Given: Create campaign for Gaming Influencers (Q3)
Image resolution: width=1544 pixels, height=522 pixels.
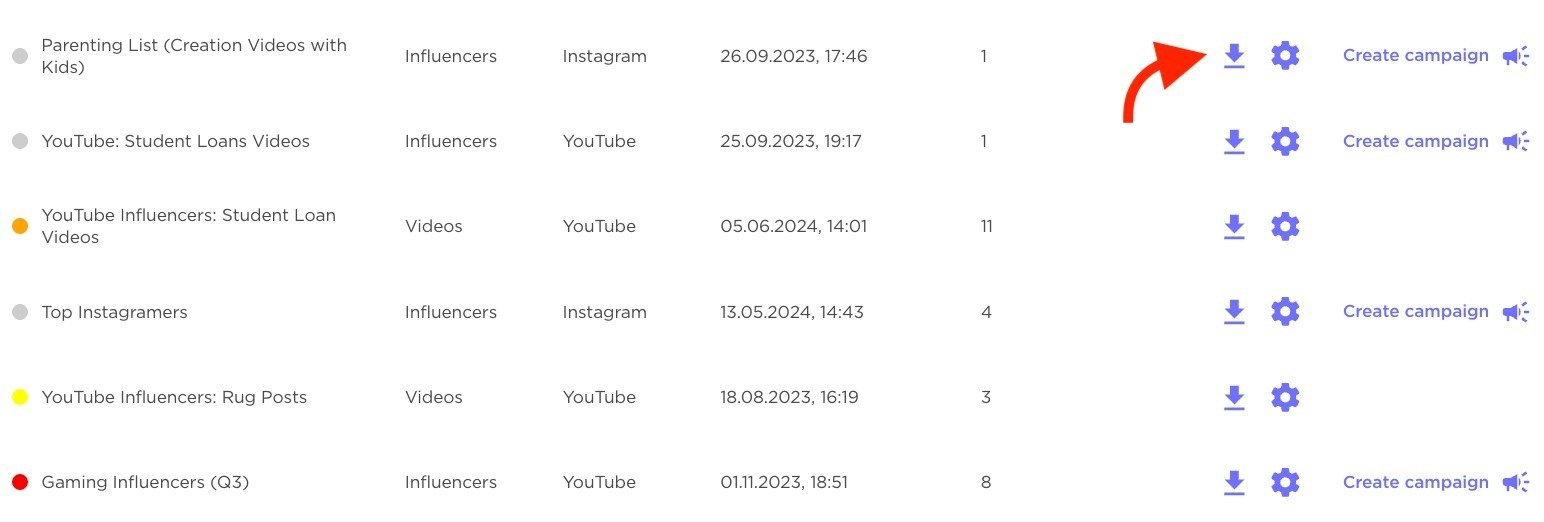Looking at the screenshot, I should pos(1415,482).
